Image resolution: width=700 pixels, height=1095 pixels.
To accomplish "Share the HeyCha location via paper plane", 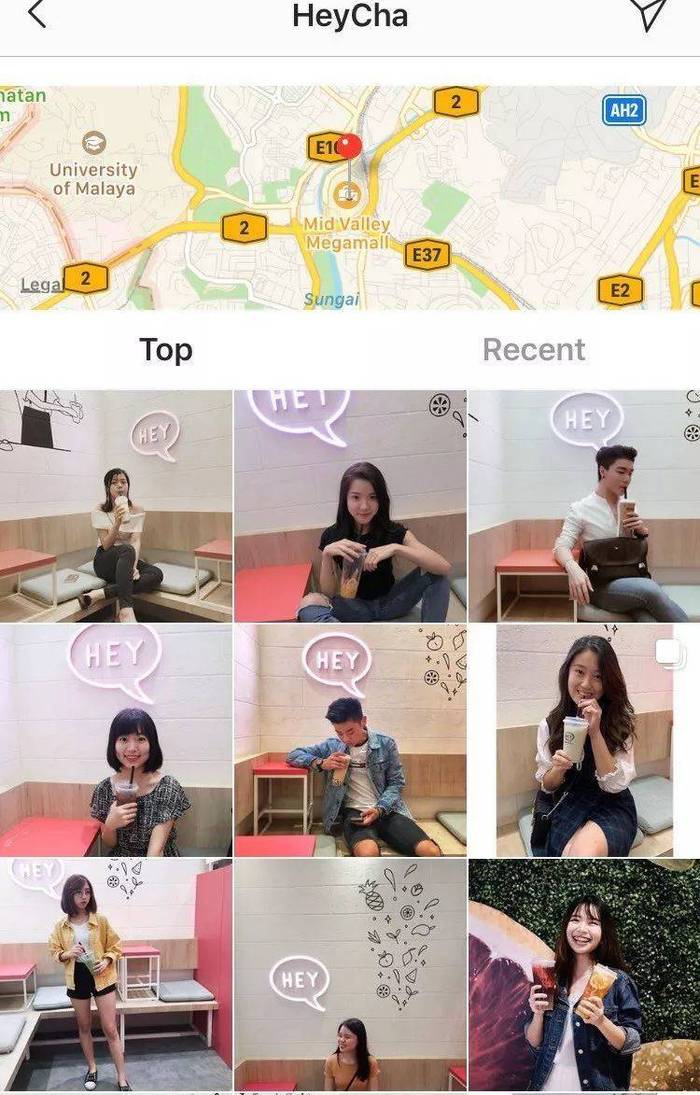I will 648,14.
